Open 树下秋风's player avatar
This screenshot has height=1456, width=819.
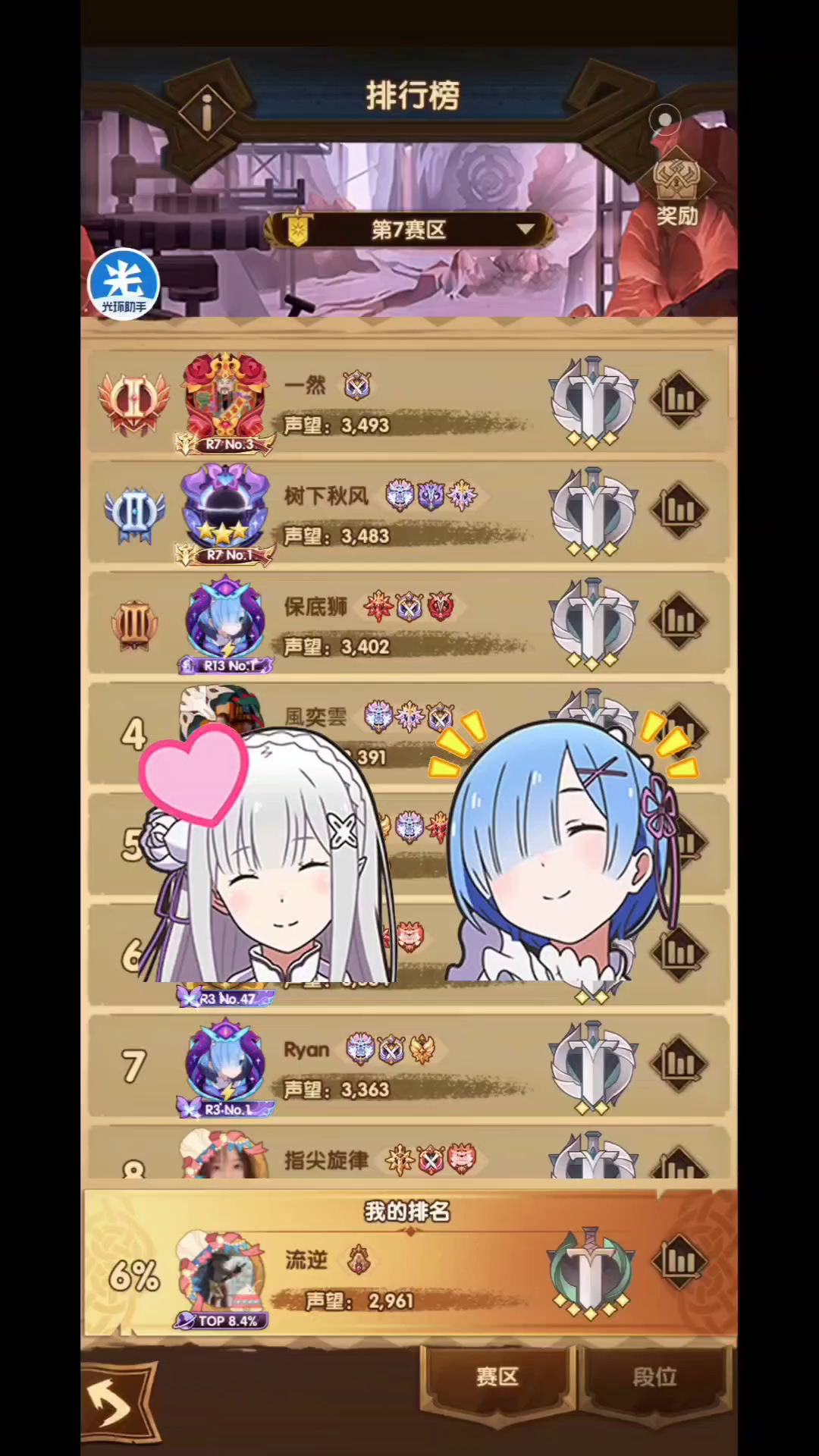coord(225,508)
